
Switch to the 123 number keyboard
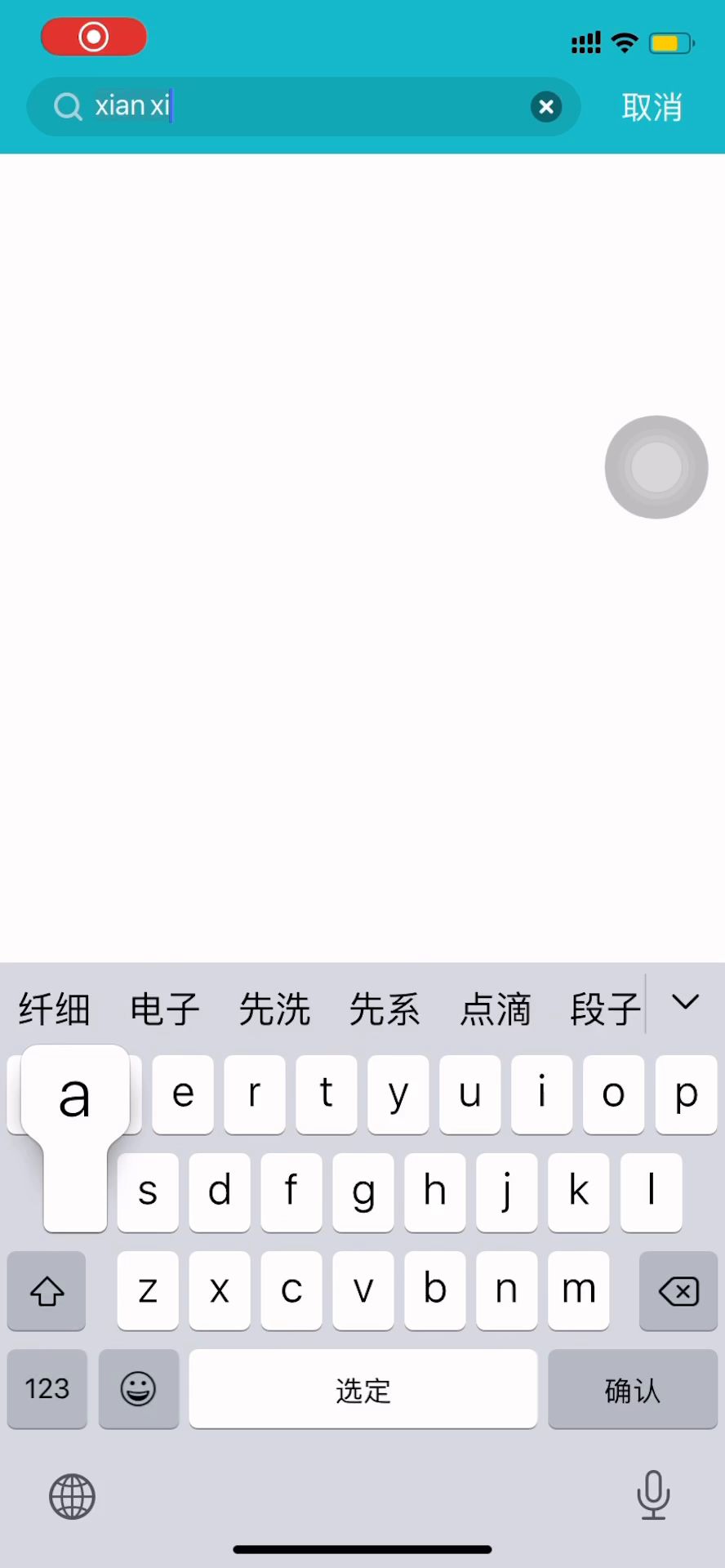coord(47,1388)
